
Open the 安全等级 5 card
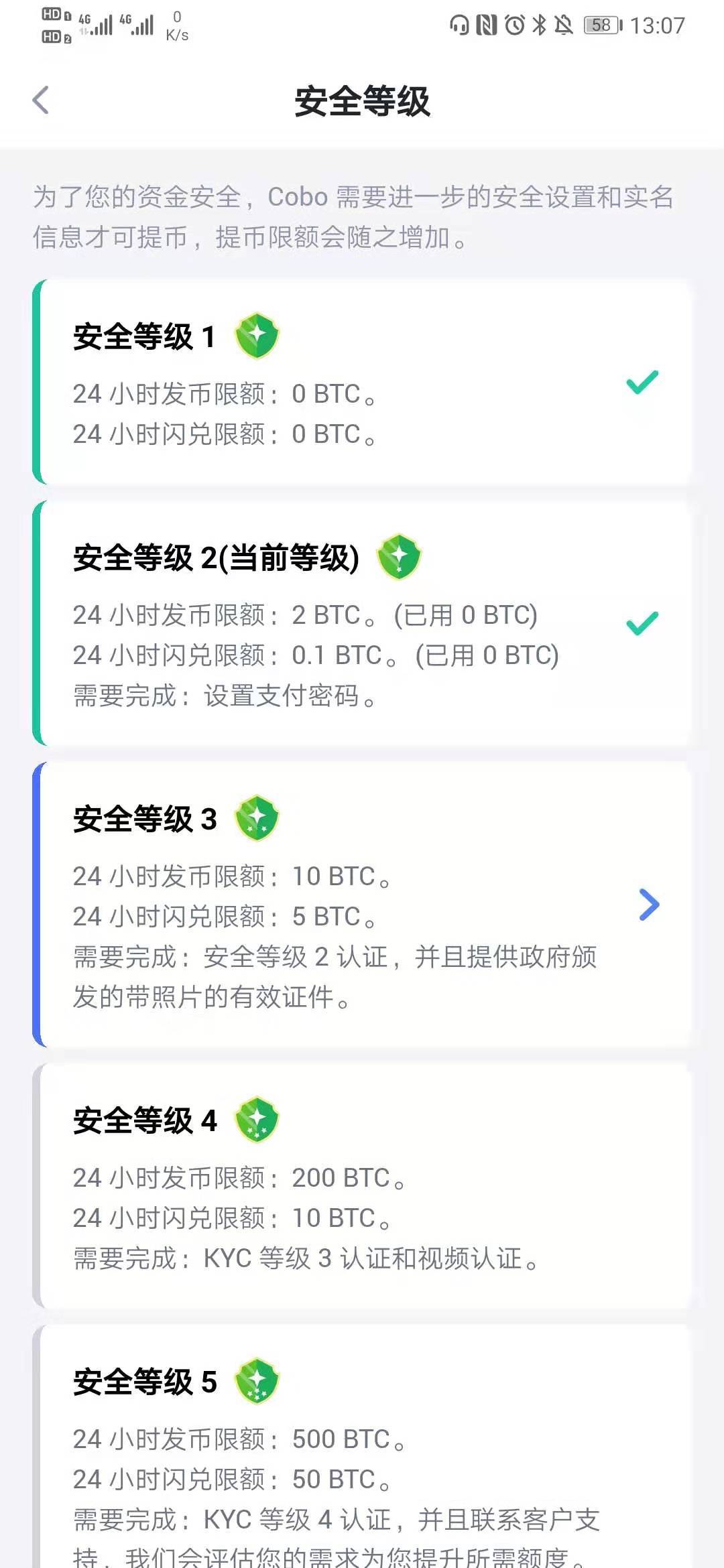362,1446
